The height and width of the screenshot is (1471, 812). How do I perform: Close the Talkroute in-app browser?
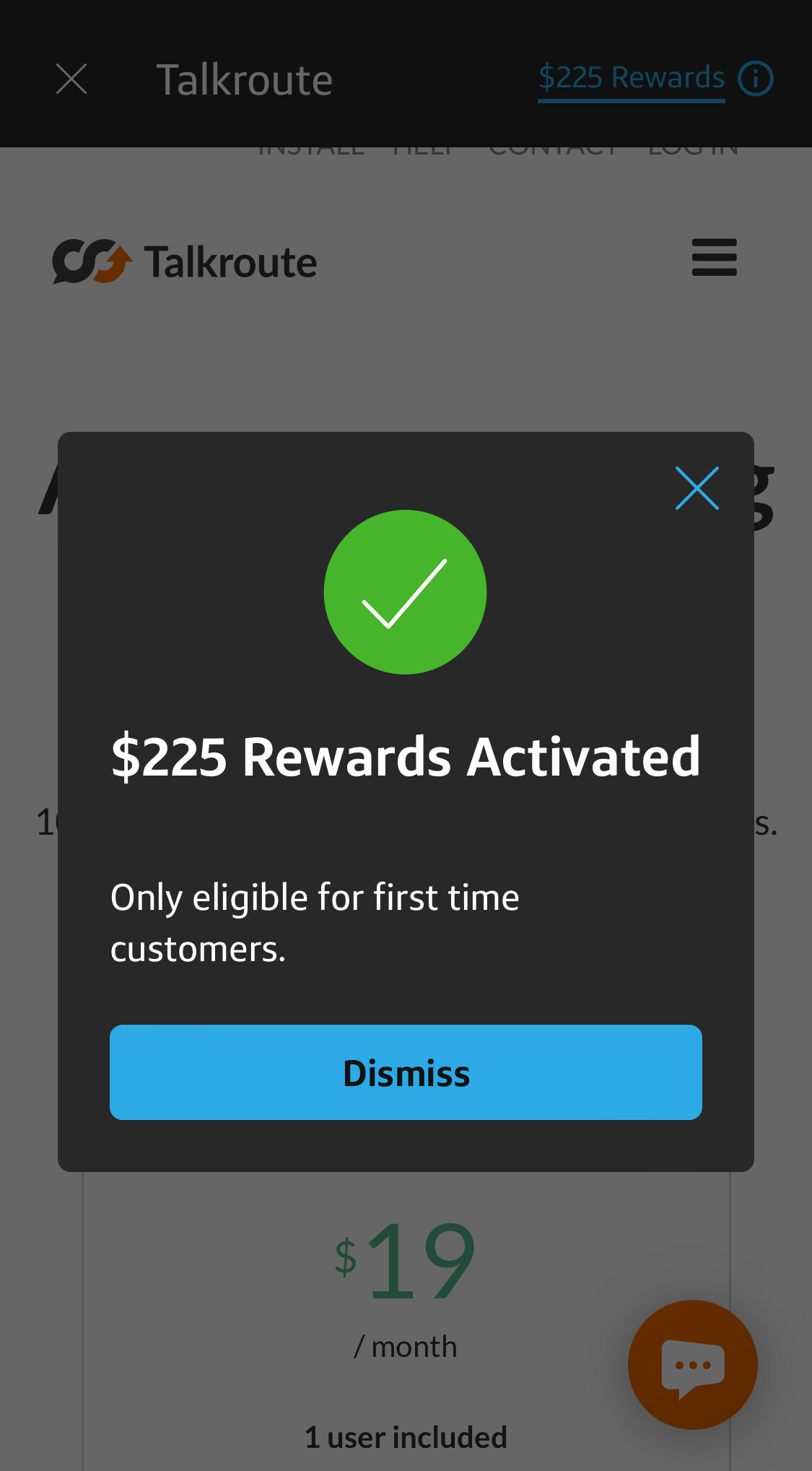click(71, 79)
